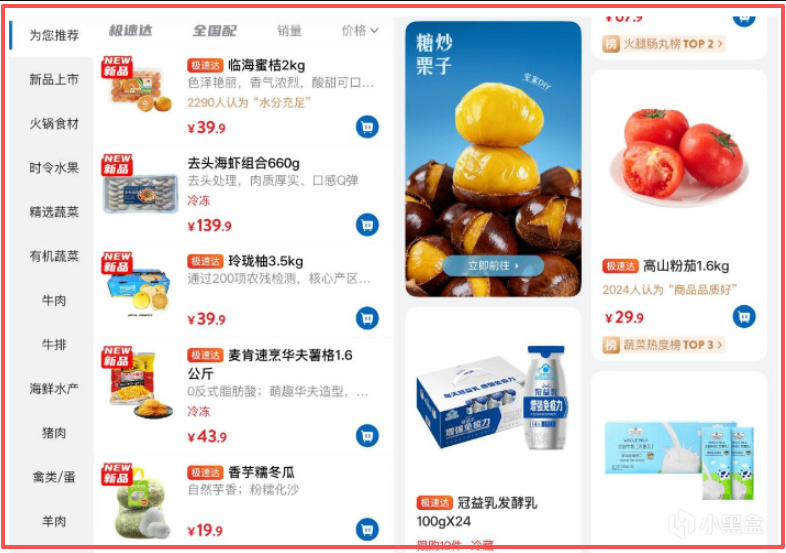
Task: Select the 新品上市 category
Action: (x=54, y=79)
